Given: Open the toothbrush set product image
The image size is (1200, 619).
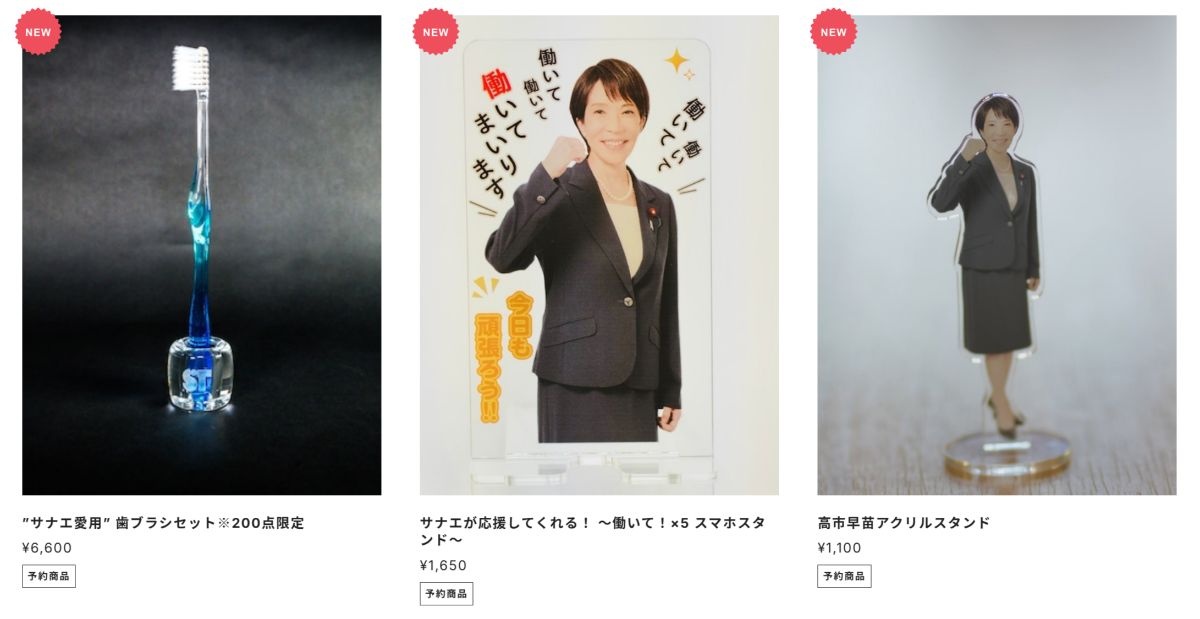Looking at the screenshot, I should [x=201, y=255].
